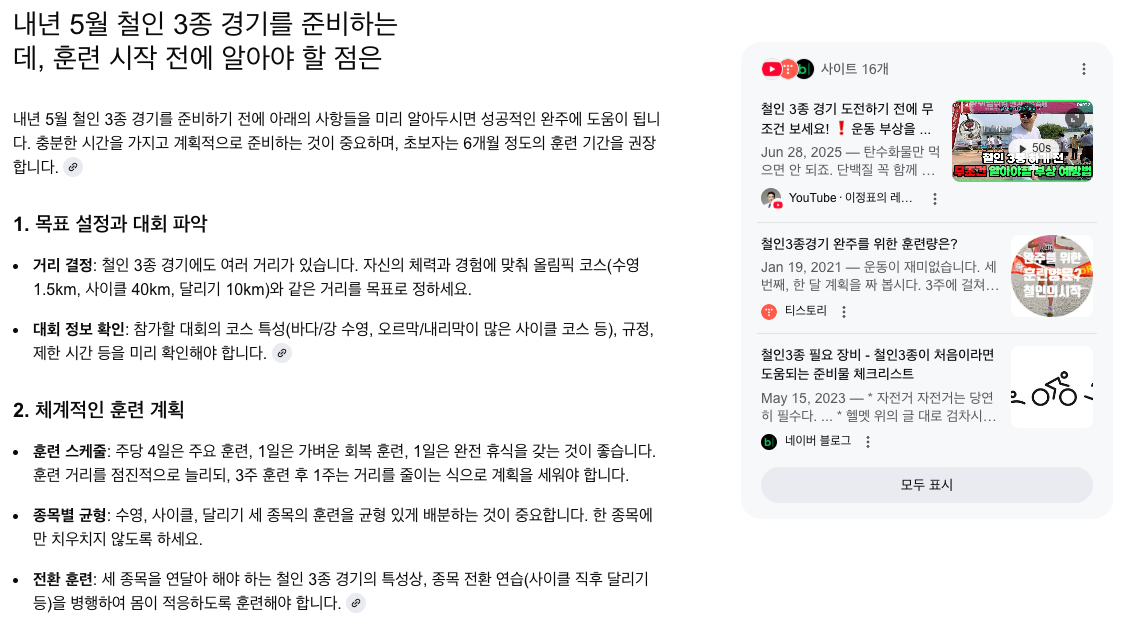
Task: Open more options for the 네이버 블로그 source
Action: pyautogui.click(x=868, y=442)
